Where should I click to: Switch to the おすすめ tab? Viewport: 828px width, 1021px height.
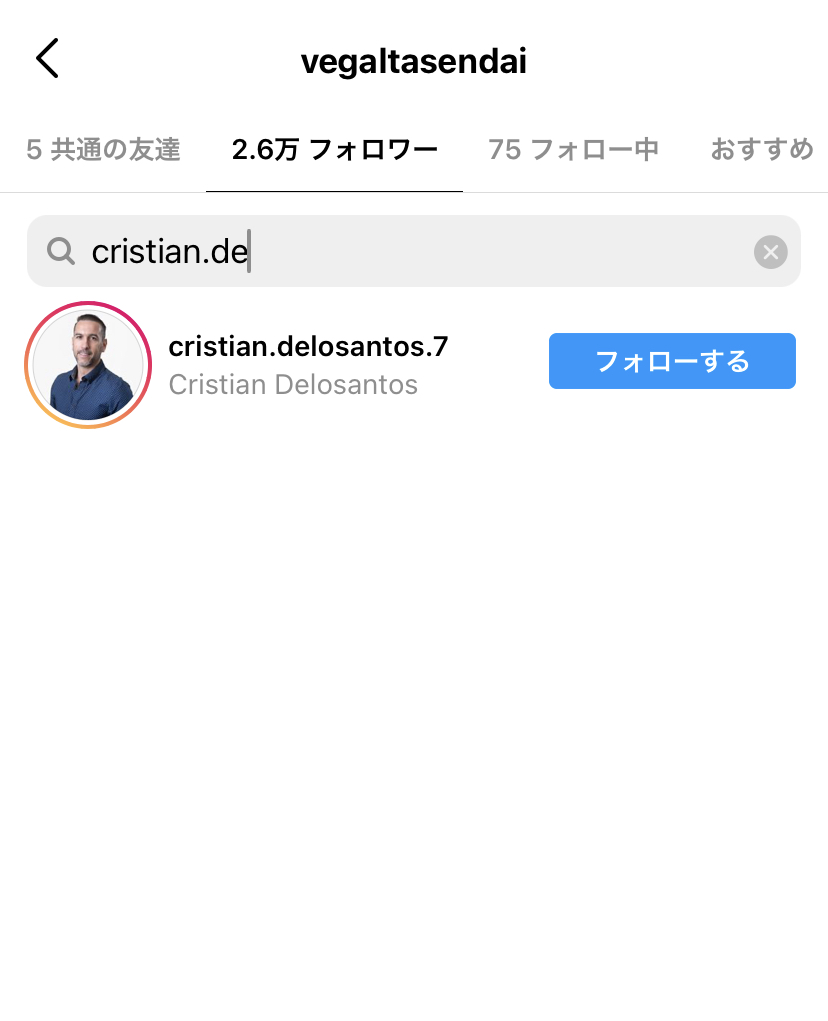[762, 150]
